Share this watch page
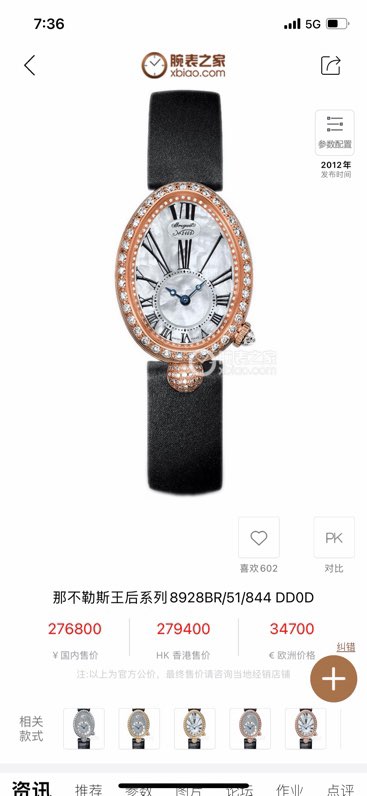The image size is (367, 796). [x=330, y=65]
